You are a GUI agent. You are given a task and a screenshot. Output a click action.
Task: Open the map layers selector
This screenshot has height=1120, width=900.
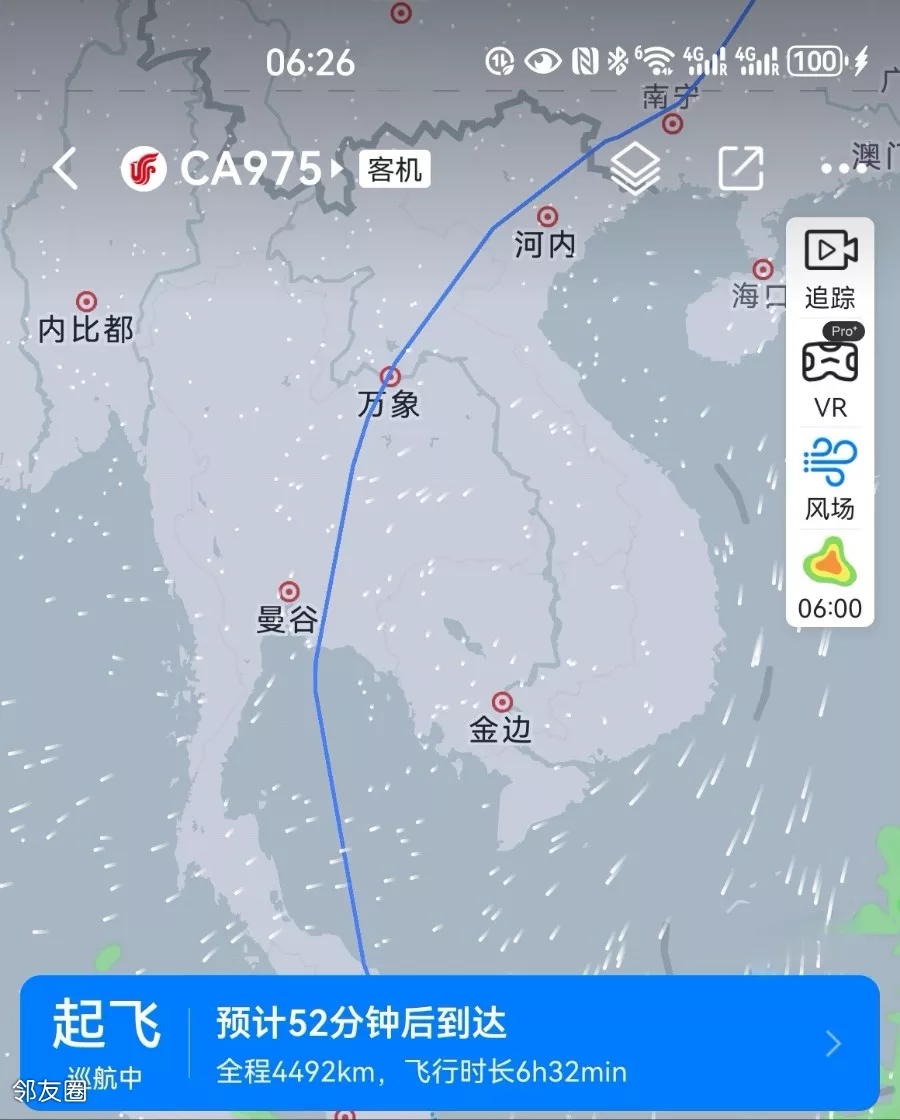[x=635, y=168]
